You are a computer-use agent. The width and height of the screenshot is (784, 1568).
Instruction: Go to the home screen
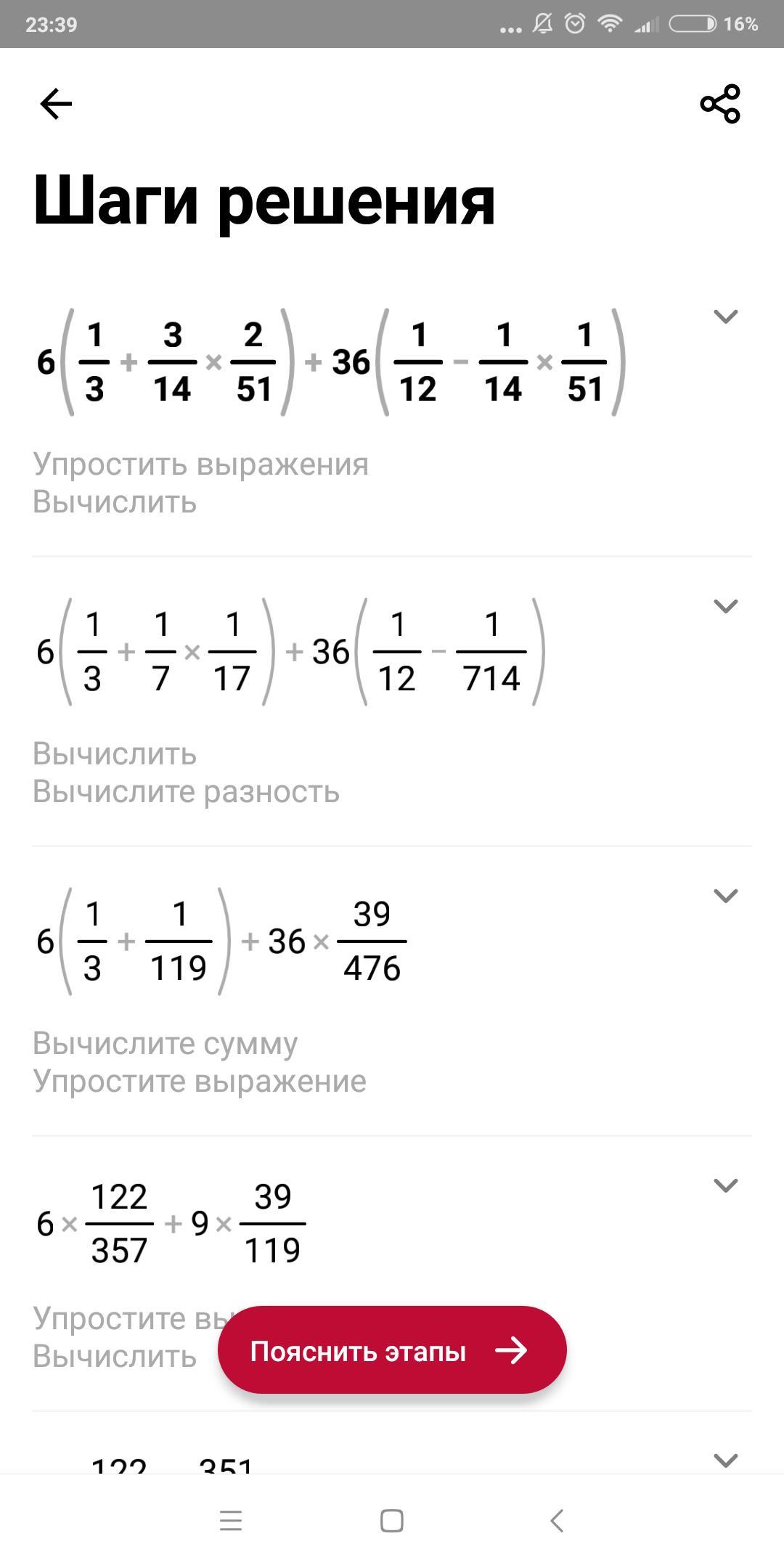tap(392, 1521)
